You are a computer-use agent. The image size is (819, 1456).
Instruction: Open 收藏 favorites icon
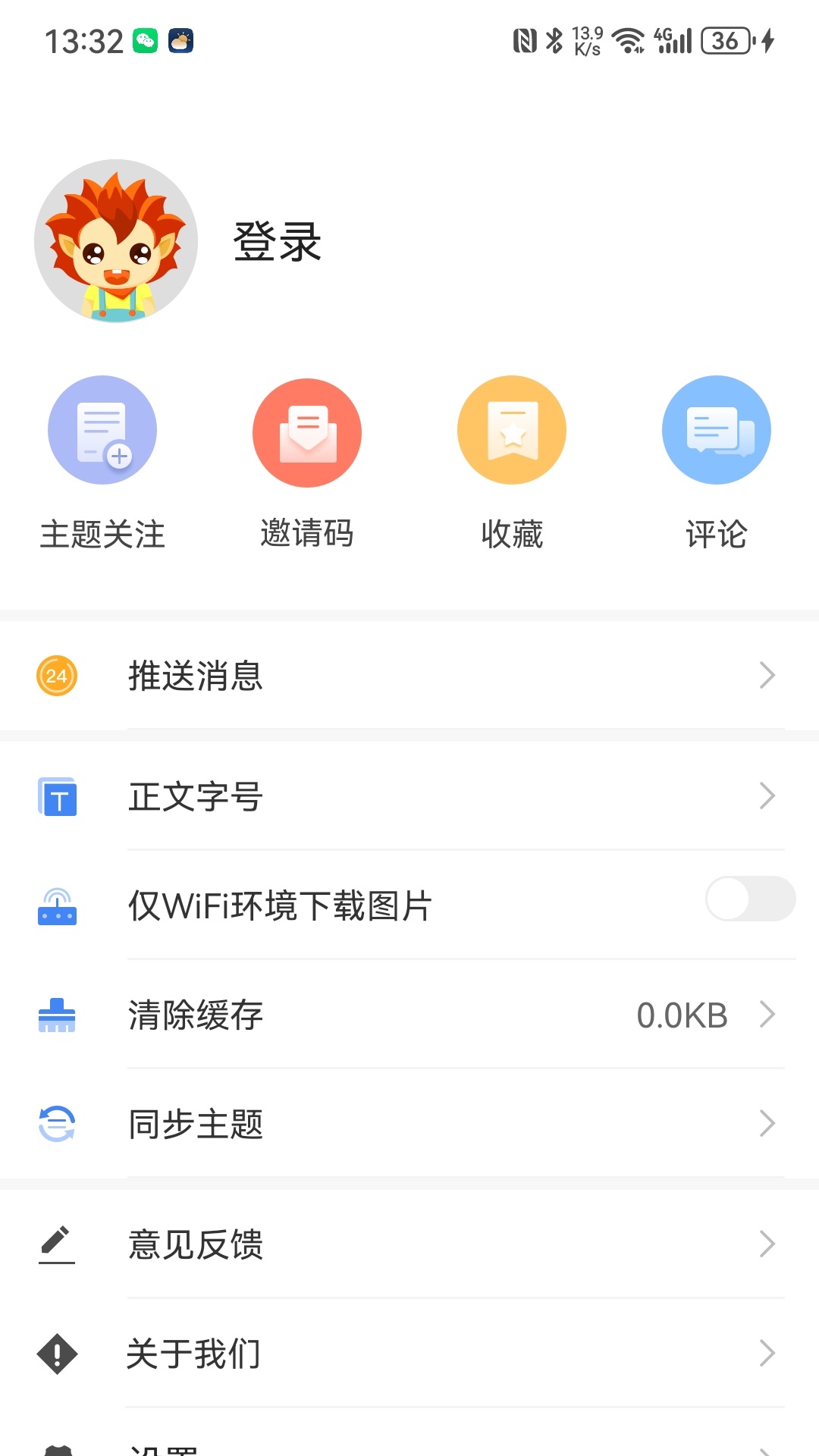click(511, 429)
